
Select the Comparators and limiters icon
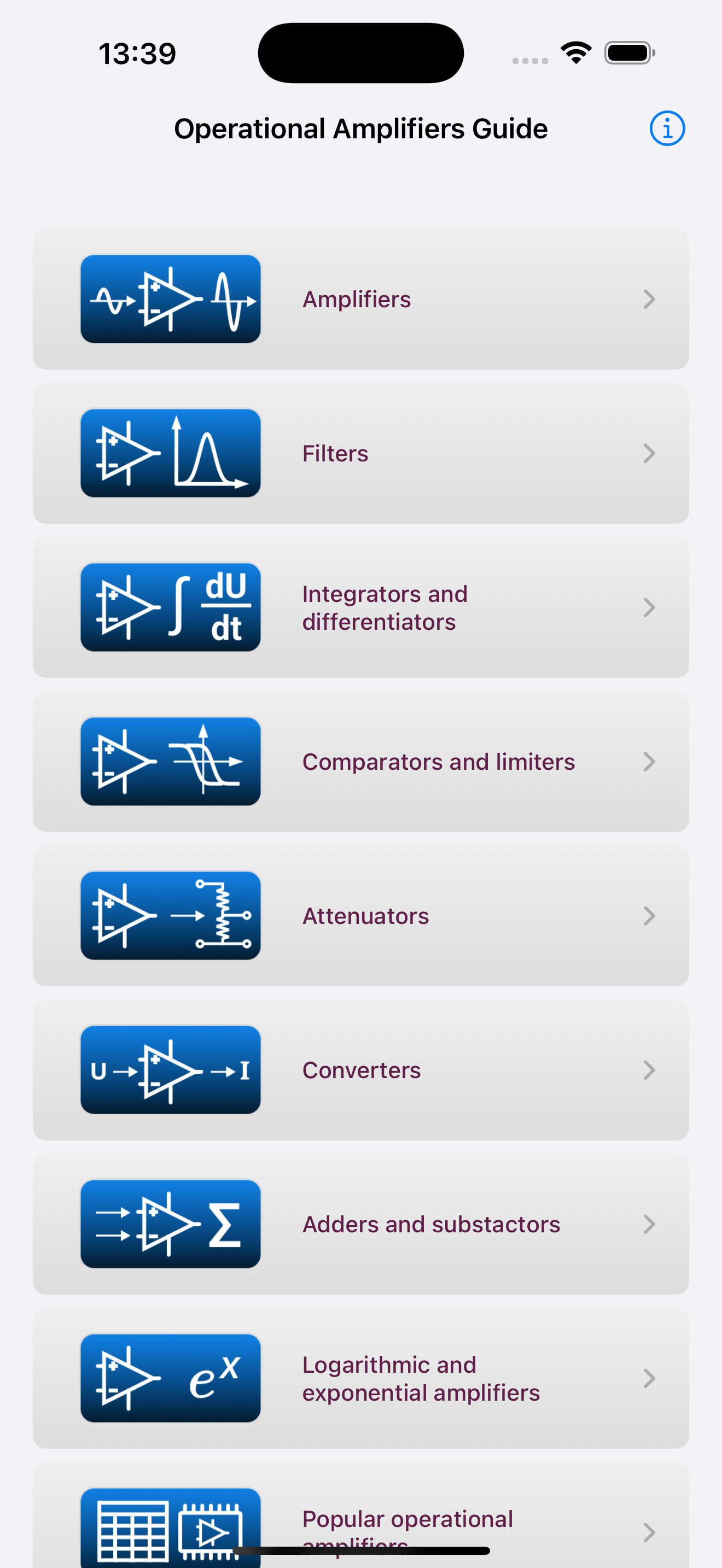(171, 762)
